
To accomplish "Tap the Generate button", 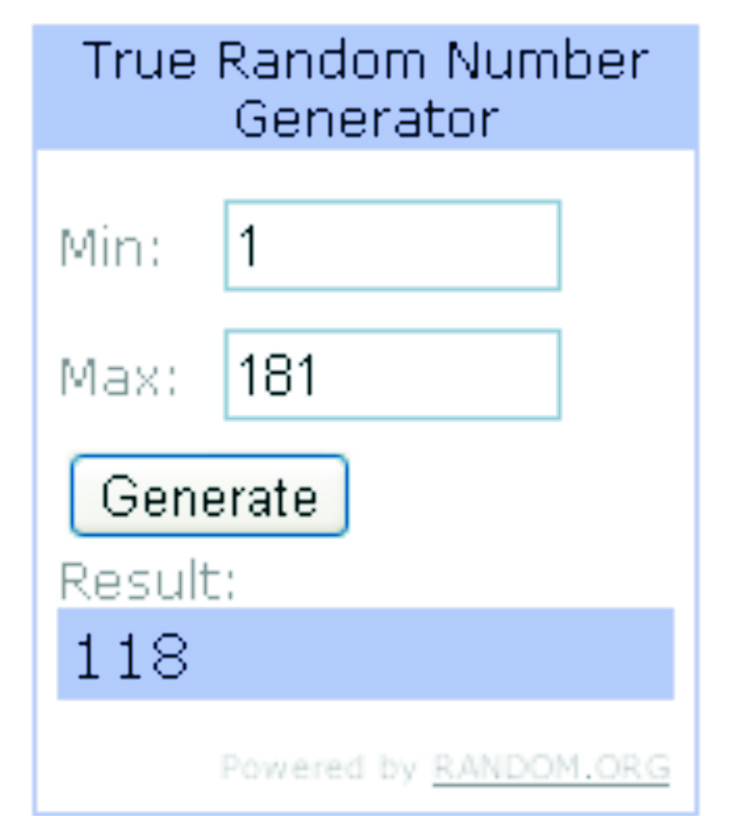I will tap(208, 496).
